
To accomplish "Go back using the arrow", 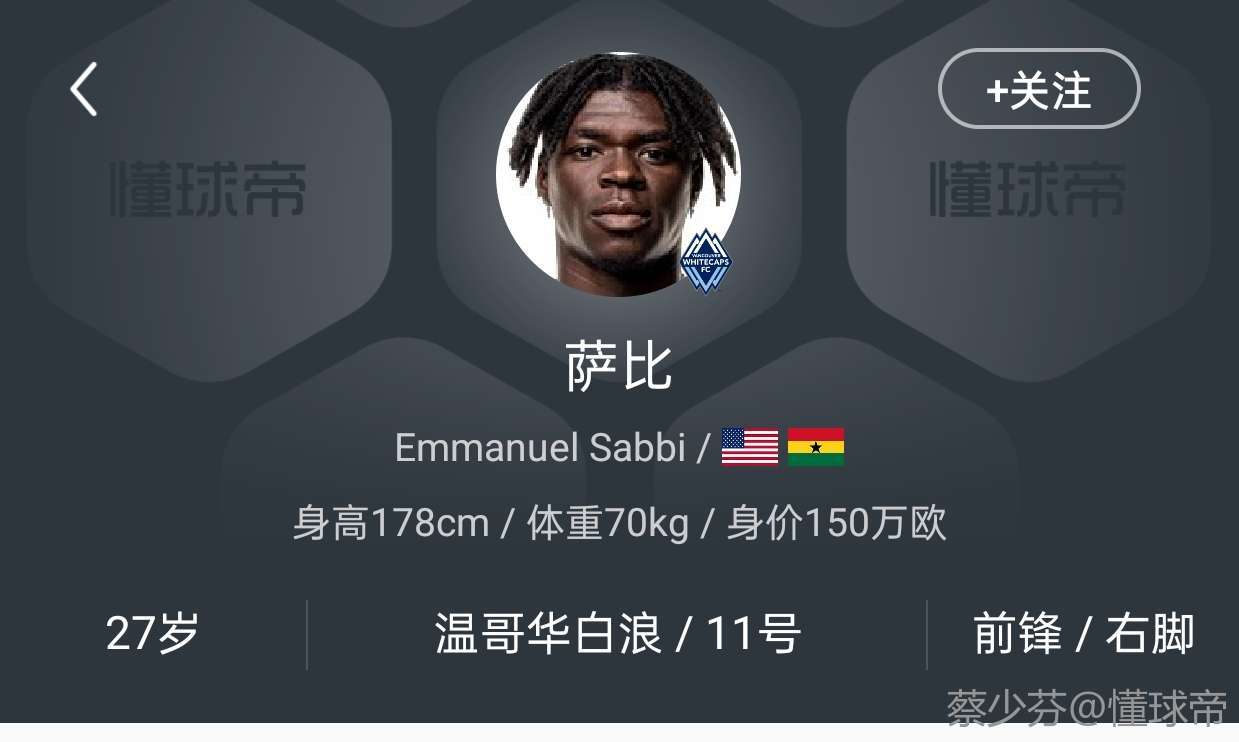I will tap(84, 90).
